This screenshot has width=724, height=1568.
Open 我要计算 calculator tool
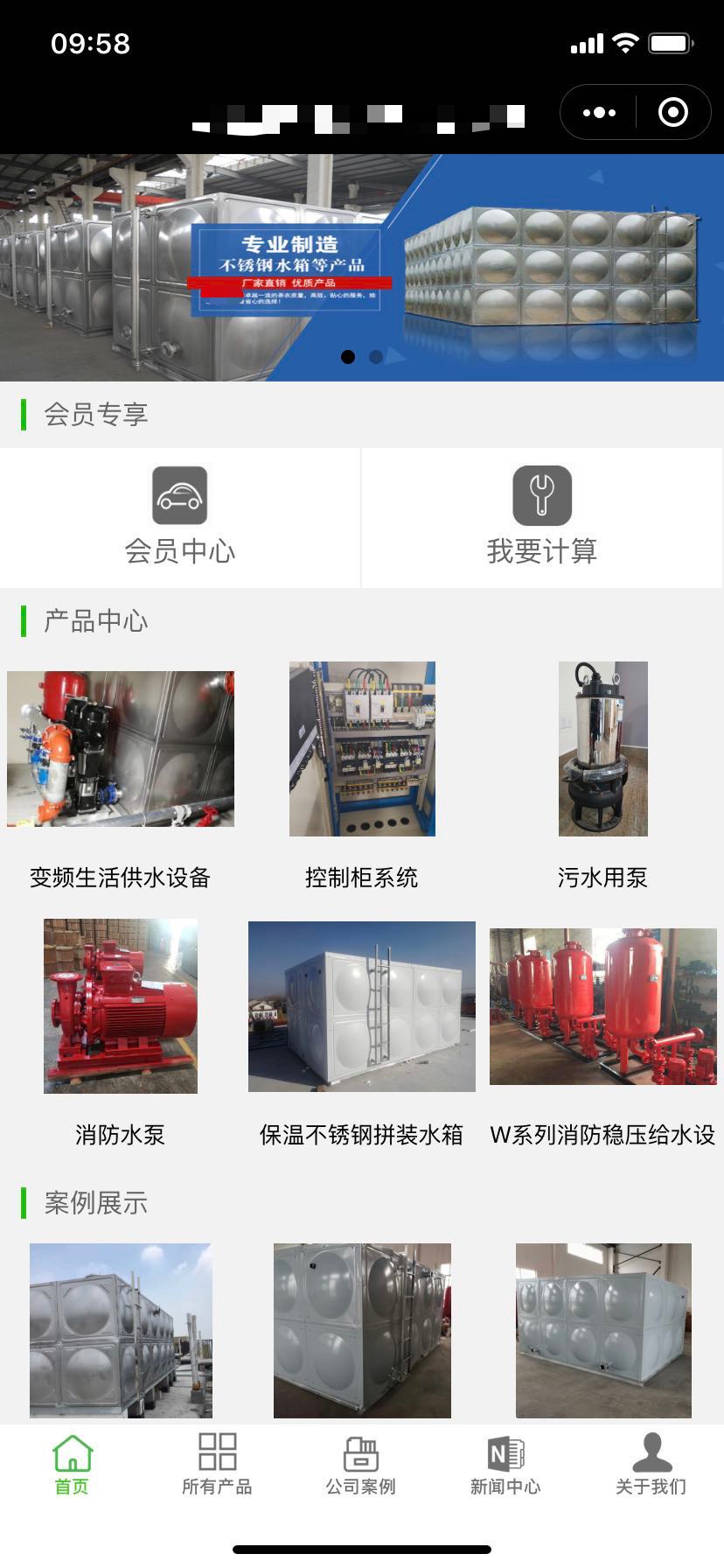point(542,517)
